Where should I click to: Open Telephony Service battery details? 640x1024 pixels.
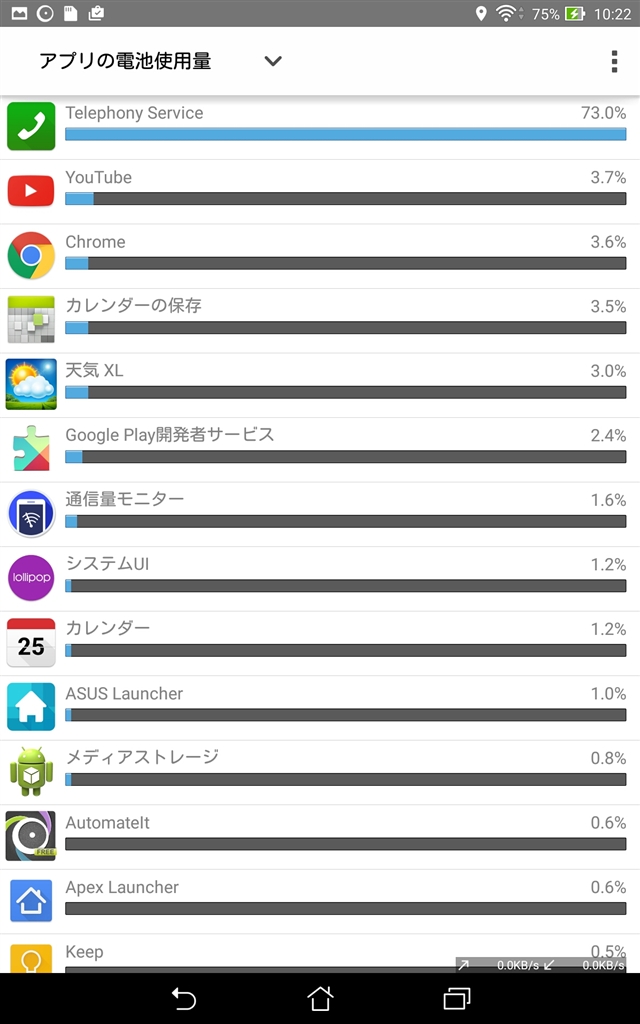coord(320,126)
